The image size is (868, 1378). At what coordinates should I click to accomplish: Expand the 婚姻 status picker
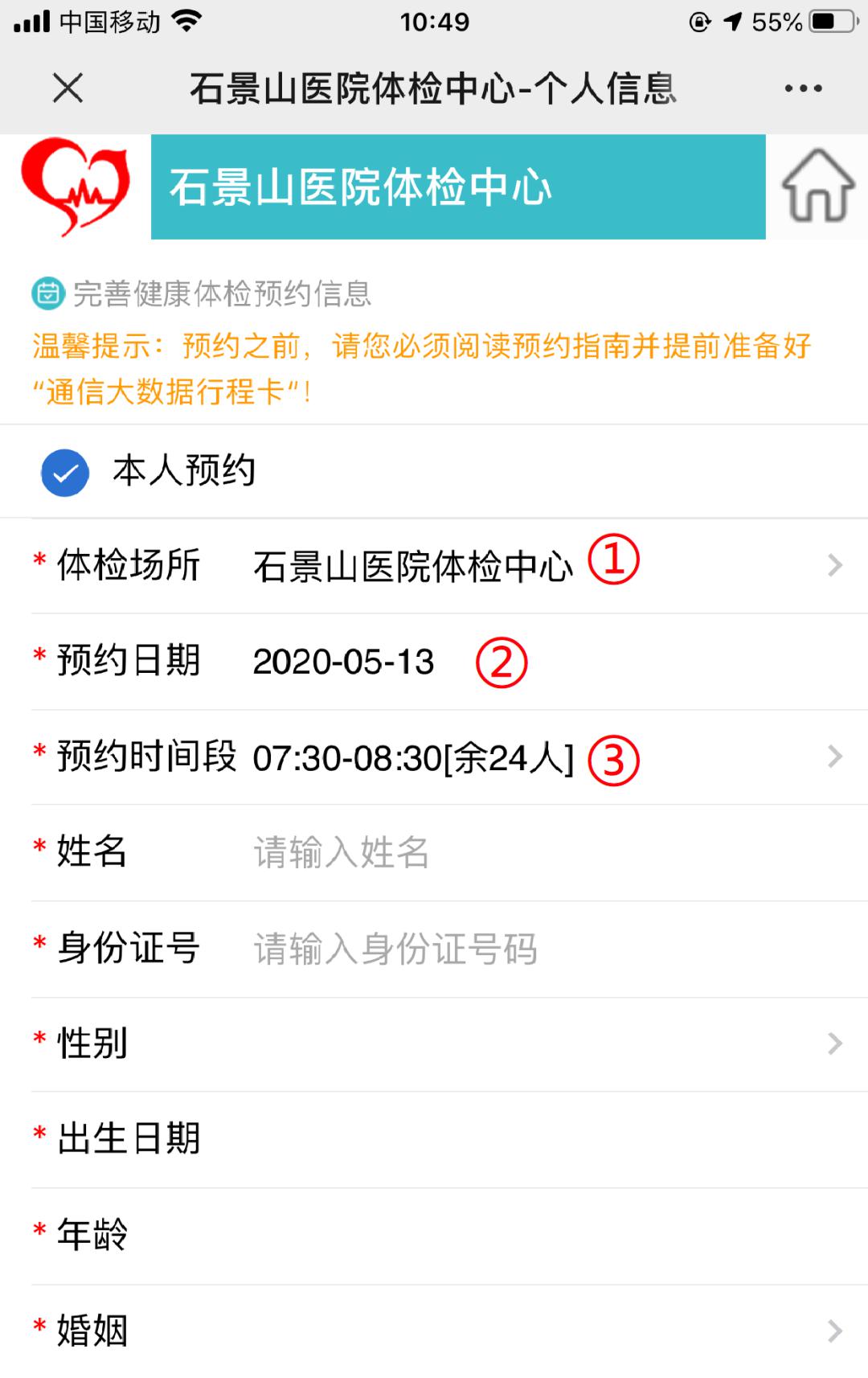[482, 1331]
